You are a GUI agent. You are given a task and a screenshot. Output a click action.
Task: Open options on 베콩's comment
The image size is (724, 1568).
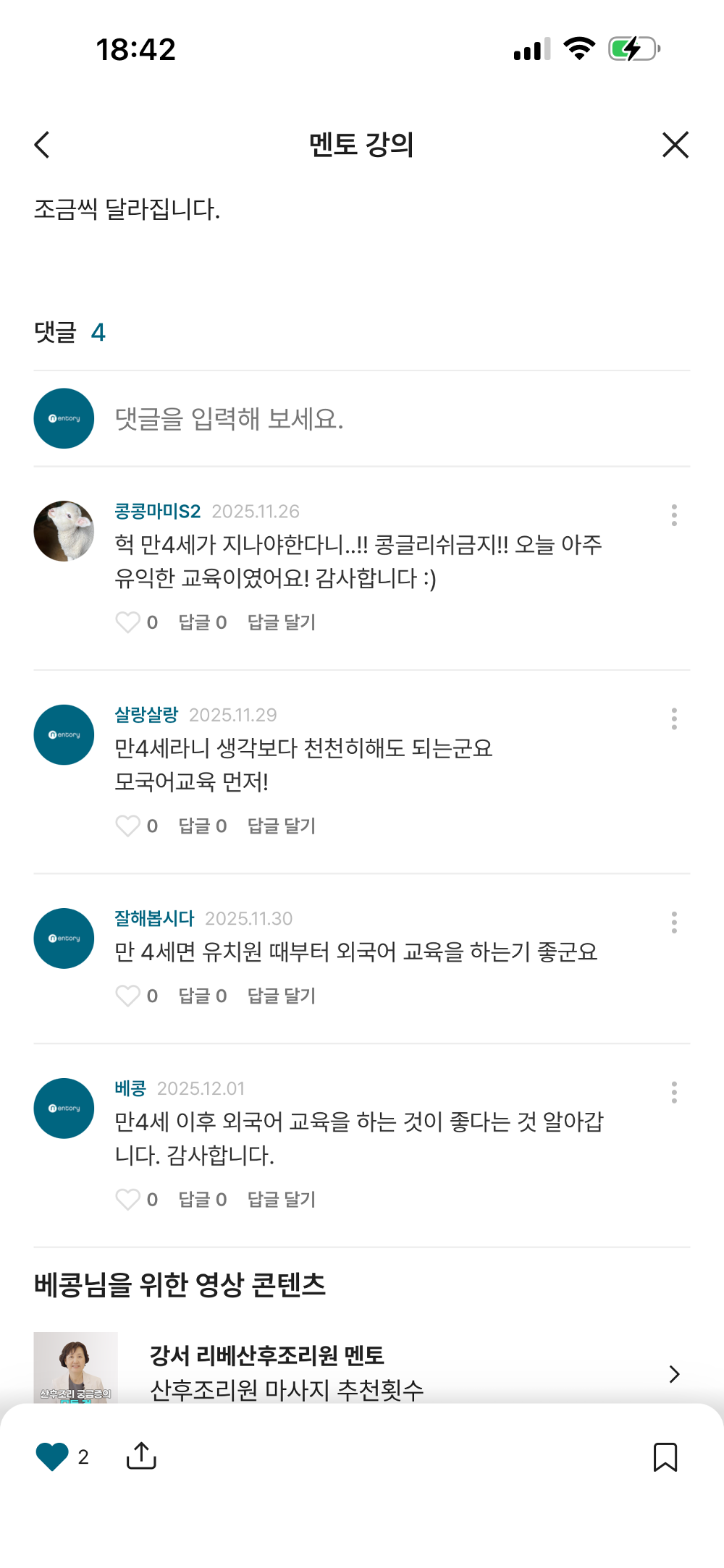675,1093
